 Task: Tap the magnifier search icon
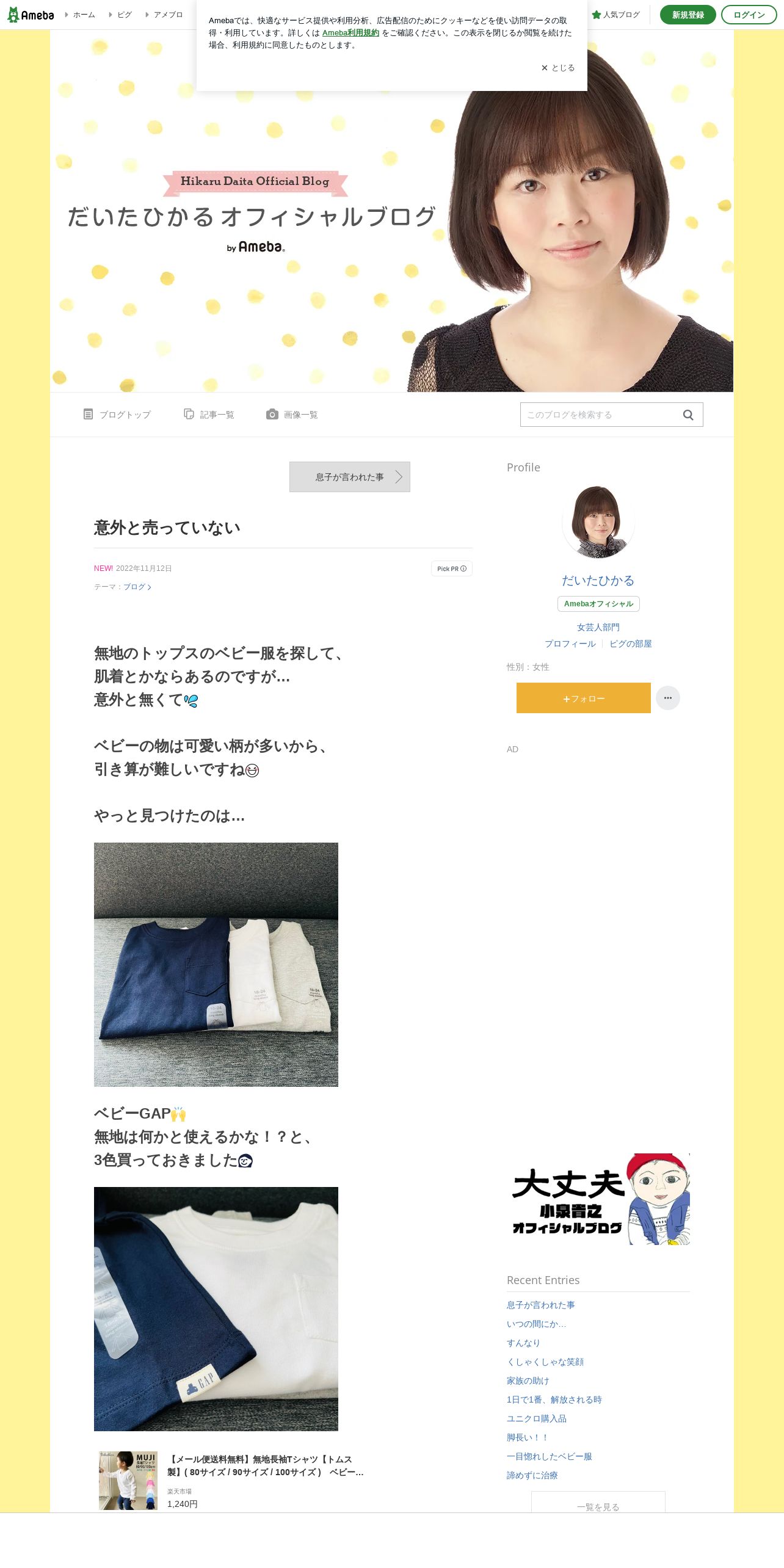point(688,415)
